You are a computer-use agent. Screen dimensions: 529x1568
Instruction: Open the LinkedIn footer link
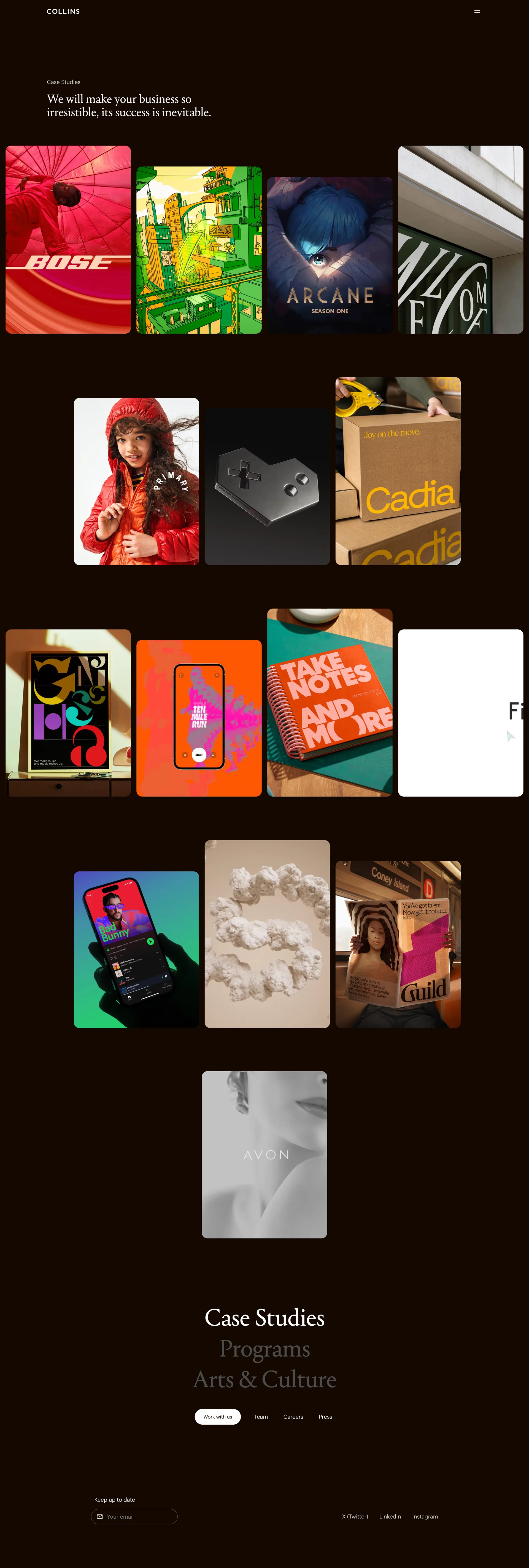pyautogui.click(x=390, y=1516)
